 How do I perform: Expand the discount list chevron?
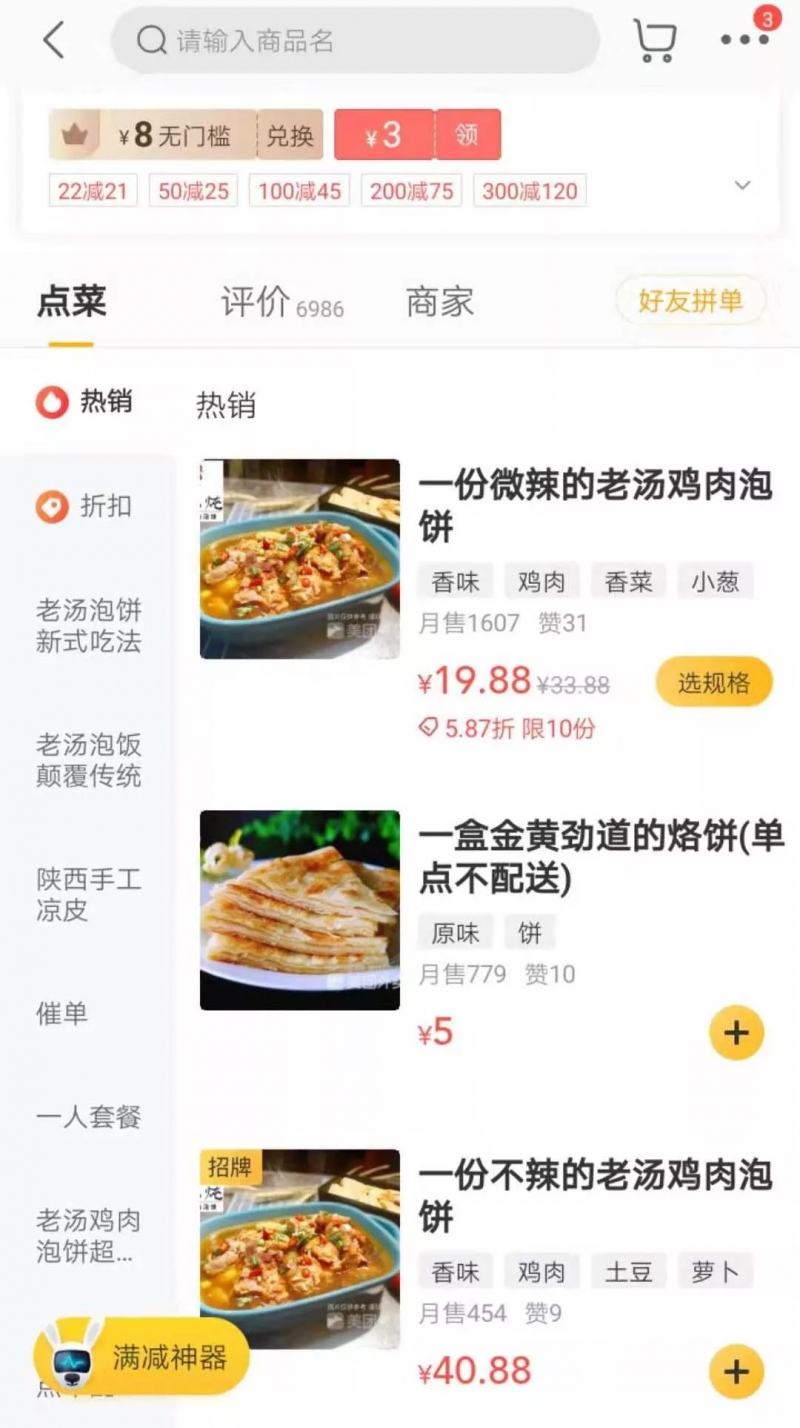pyautogui.click(x=743, y=185)
